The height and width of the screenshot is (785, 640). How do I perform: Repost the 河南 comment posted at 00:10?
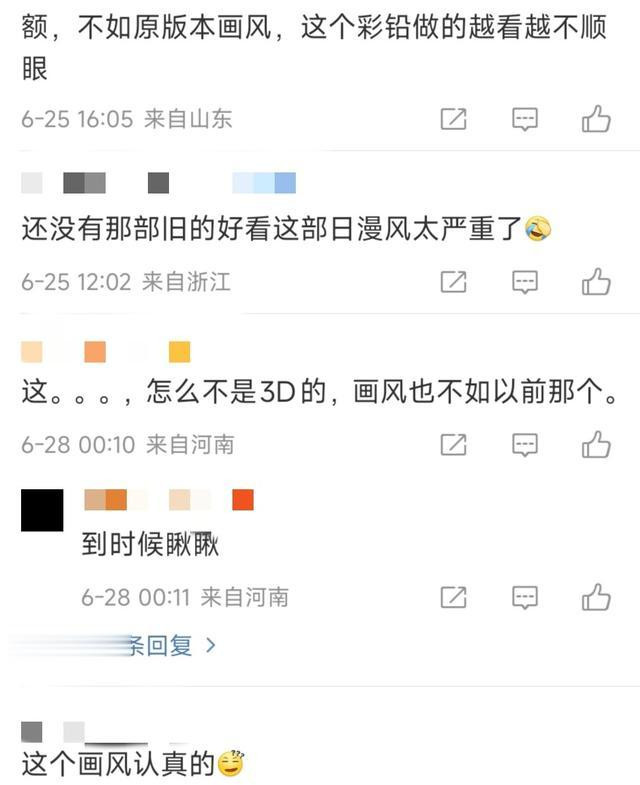[453, 444]
